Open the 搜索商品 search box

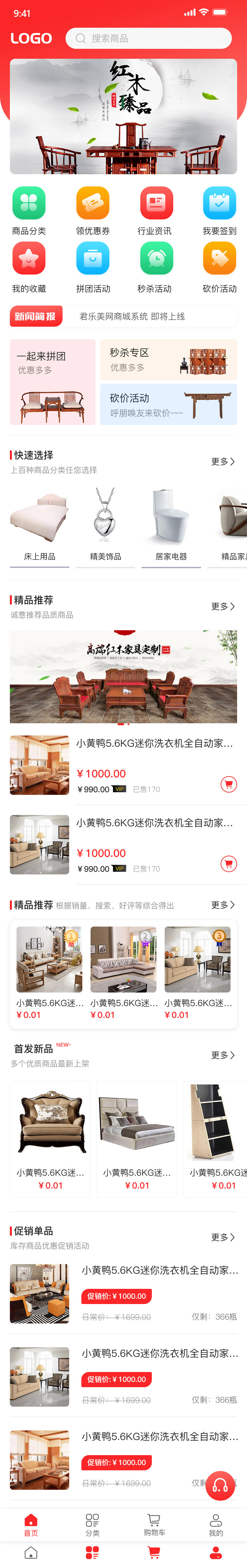pyautogui.click(x=148, y=38)
